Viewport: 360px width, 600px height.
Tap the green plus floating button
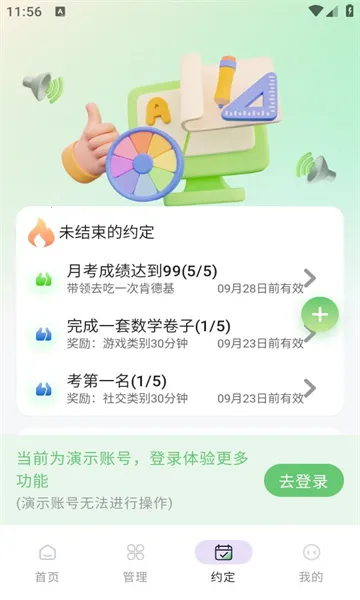320,315
